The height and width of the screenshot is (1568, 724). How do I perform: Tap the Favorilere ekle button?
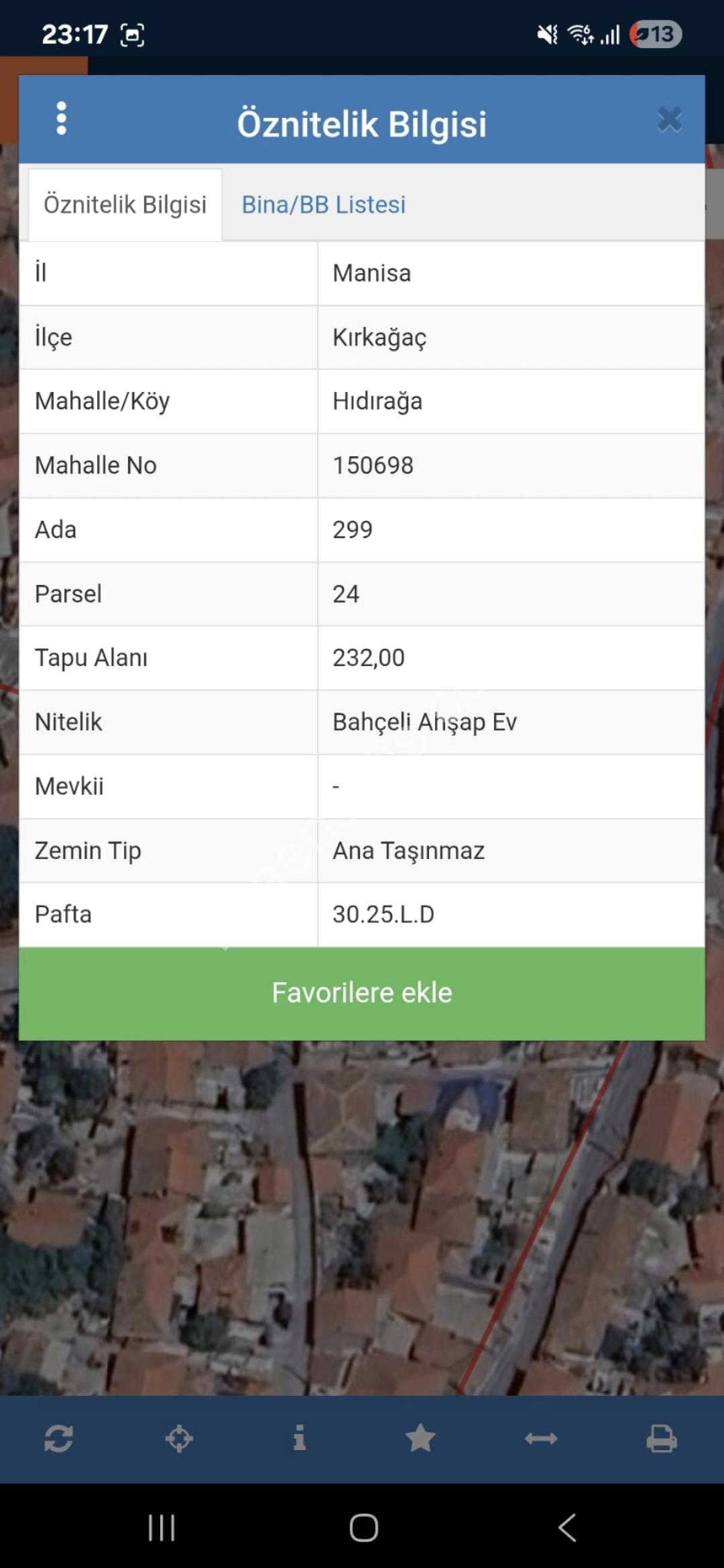[x=362, y=993]
